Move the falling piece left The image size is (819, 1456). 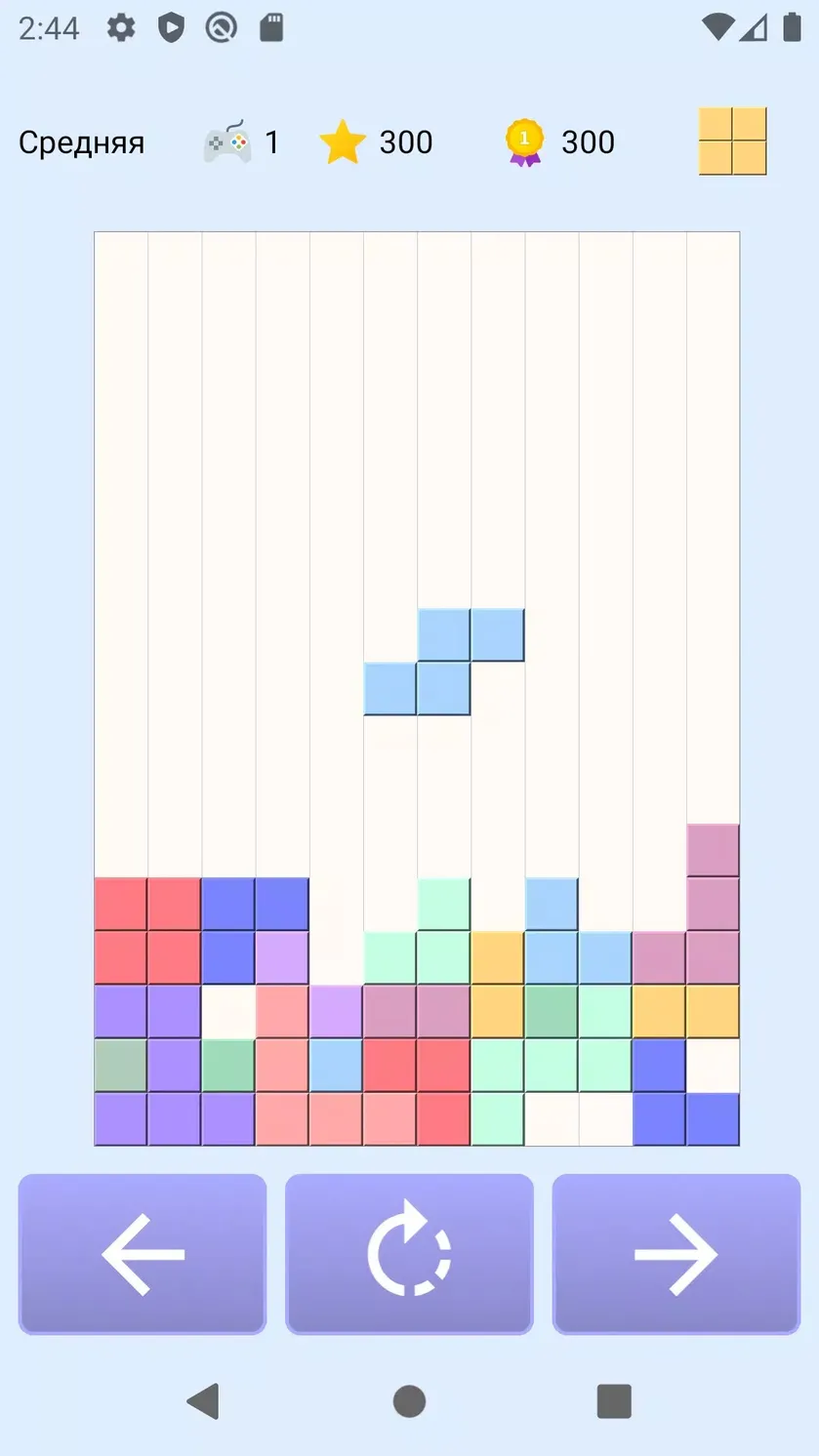tap(143, 1254)
